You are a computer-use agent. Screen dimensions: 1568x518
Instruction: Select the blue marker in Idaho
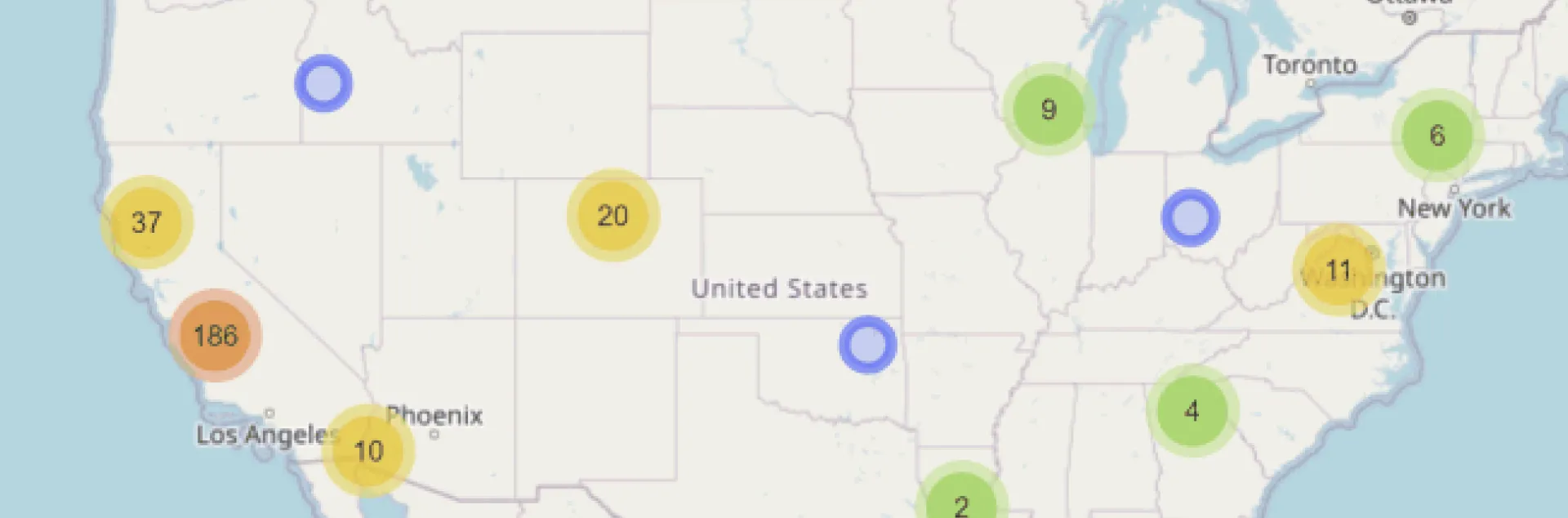(x=323, y=83)
